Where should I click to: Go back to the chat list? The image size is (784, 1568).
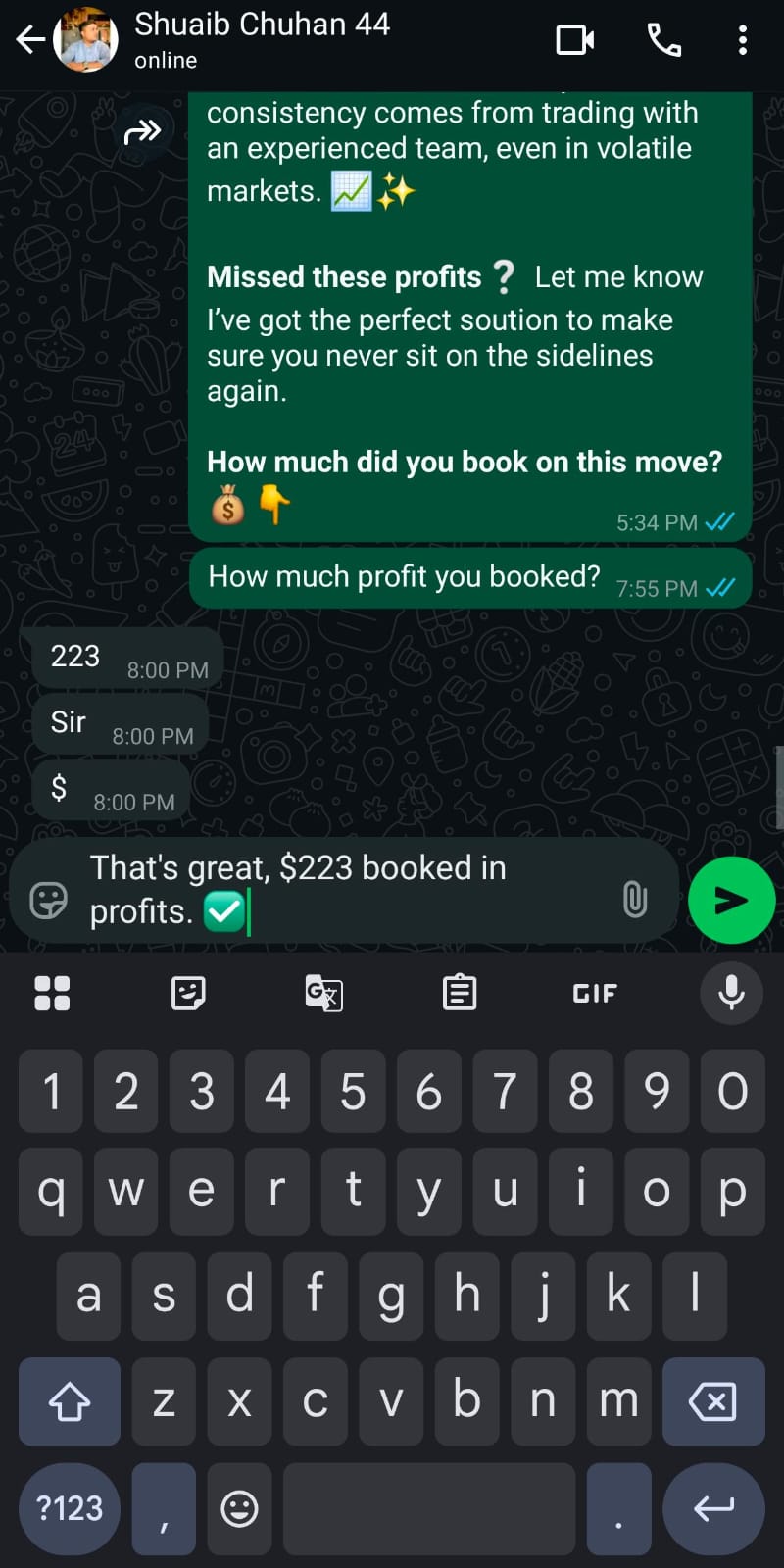tap(31, 40)
